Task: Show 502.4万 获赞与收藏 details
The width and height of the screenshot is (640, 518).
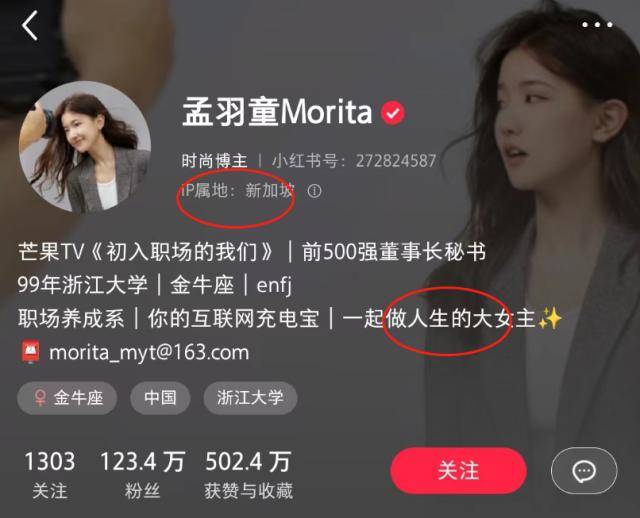Action: pyautogui.click(x=248, y=474)
